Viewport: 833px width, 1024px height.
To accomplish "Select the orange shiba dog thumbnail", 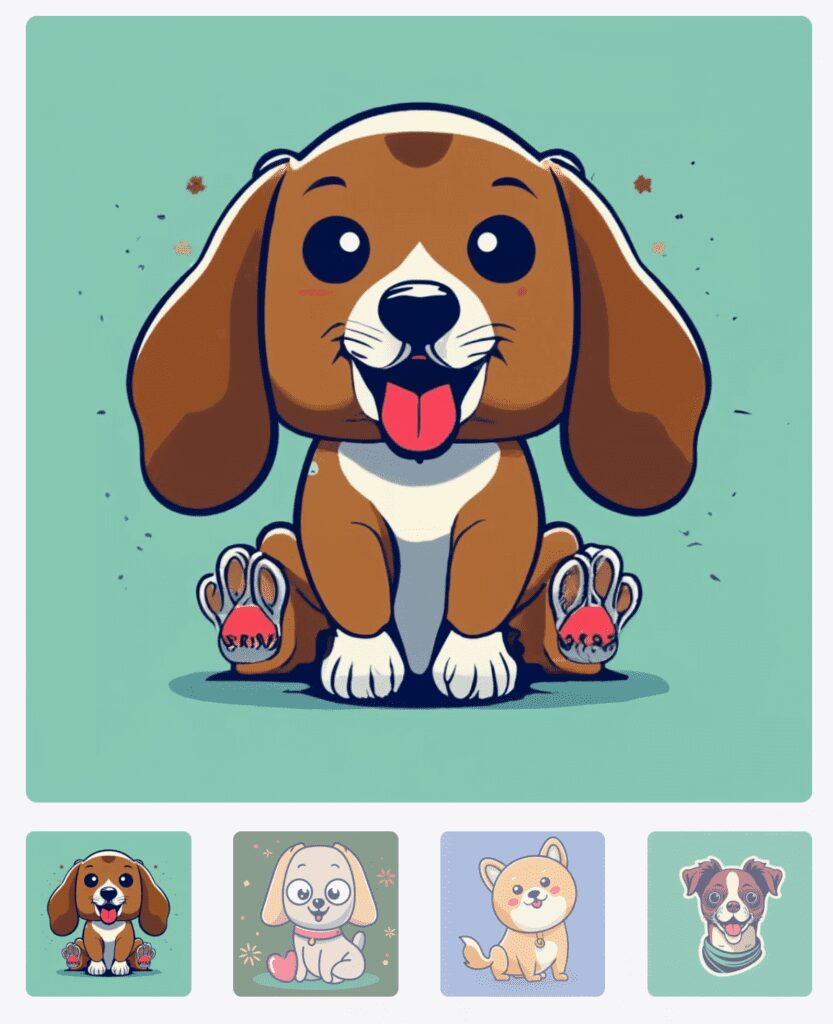I will [x=522, y=913].
